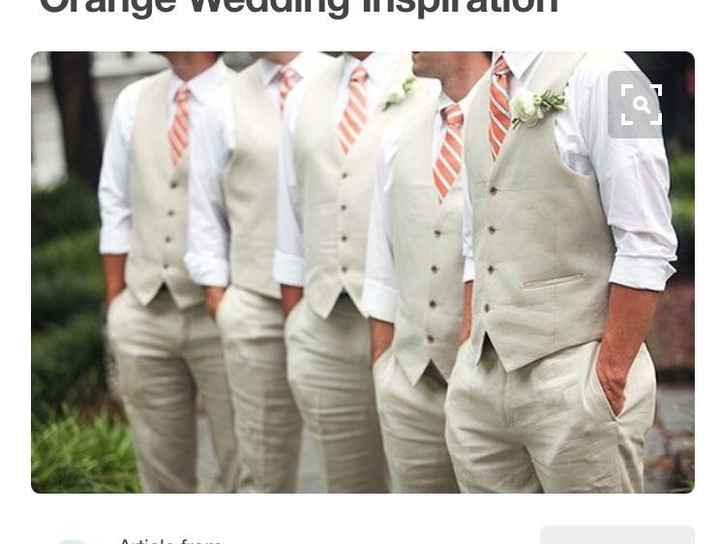Viewport: 720px width, 544px height.
Task: Open the 'Article from' source row
Action: 170,540
